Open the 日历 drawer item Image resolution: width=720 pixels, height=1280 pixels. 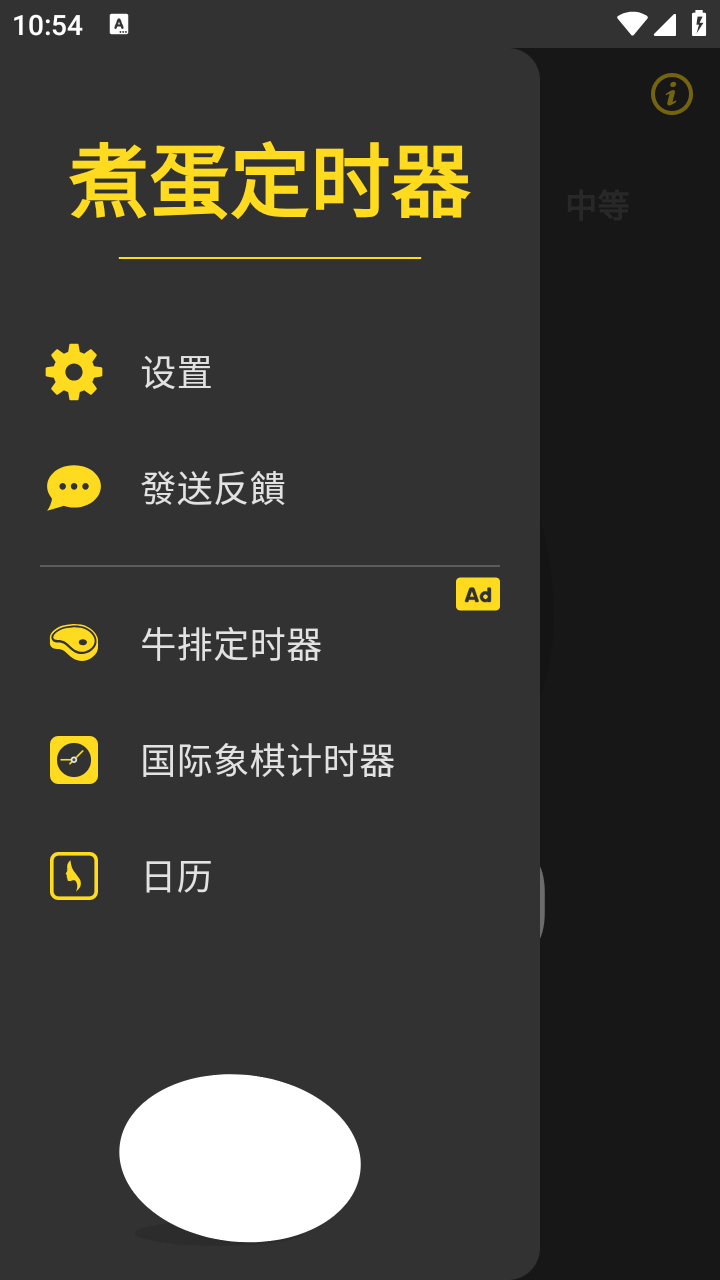(175, 876)
